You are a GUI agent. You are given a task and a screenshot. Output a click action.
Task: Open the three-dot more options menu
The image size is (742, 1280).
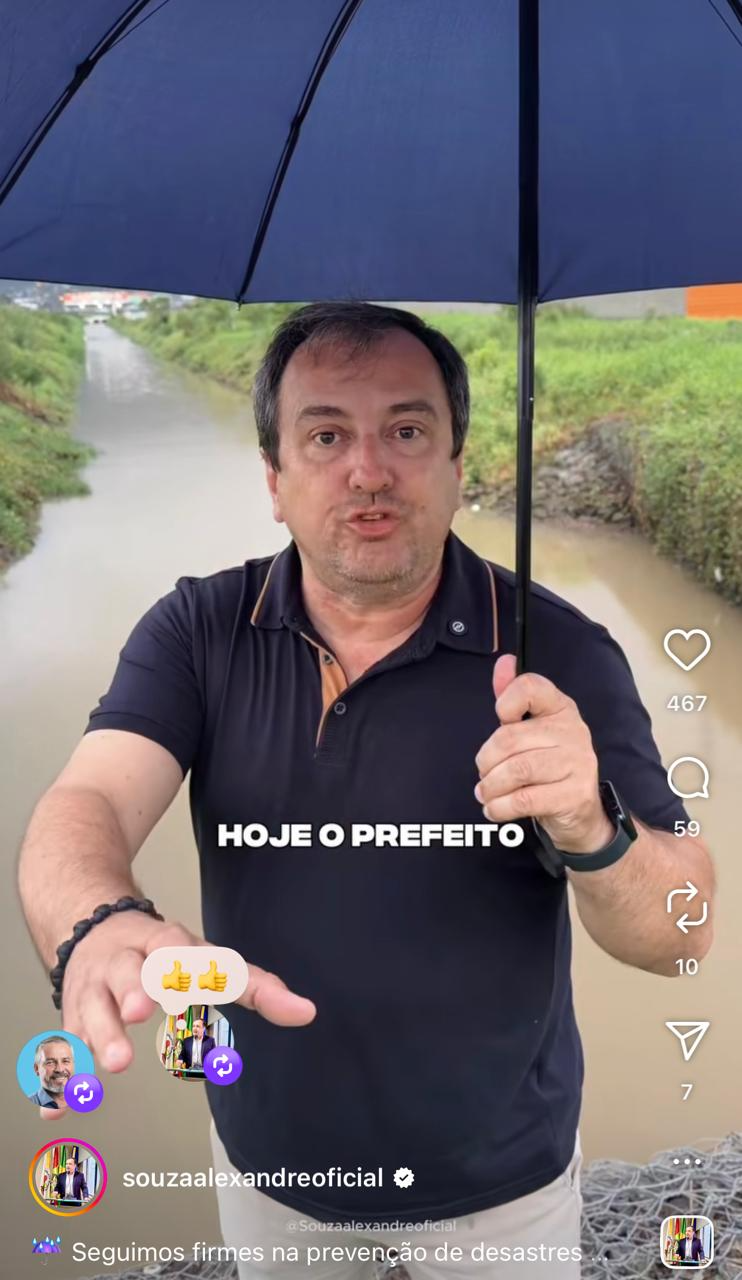coord(687,1162)
